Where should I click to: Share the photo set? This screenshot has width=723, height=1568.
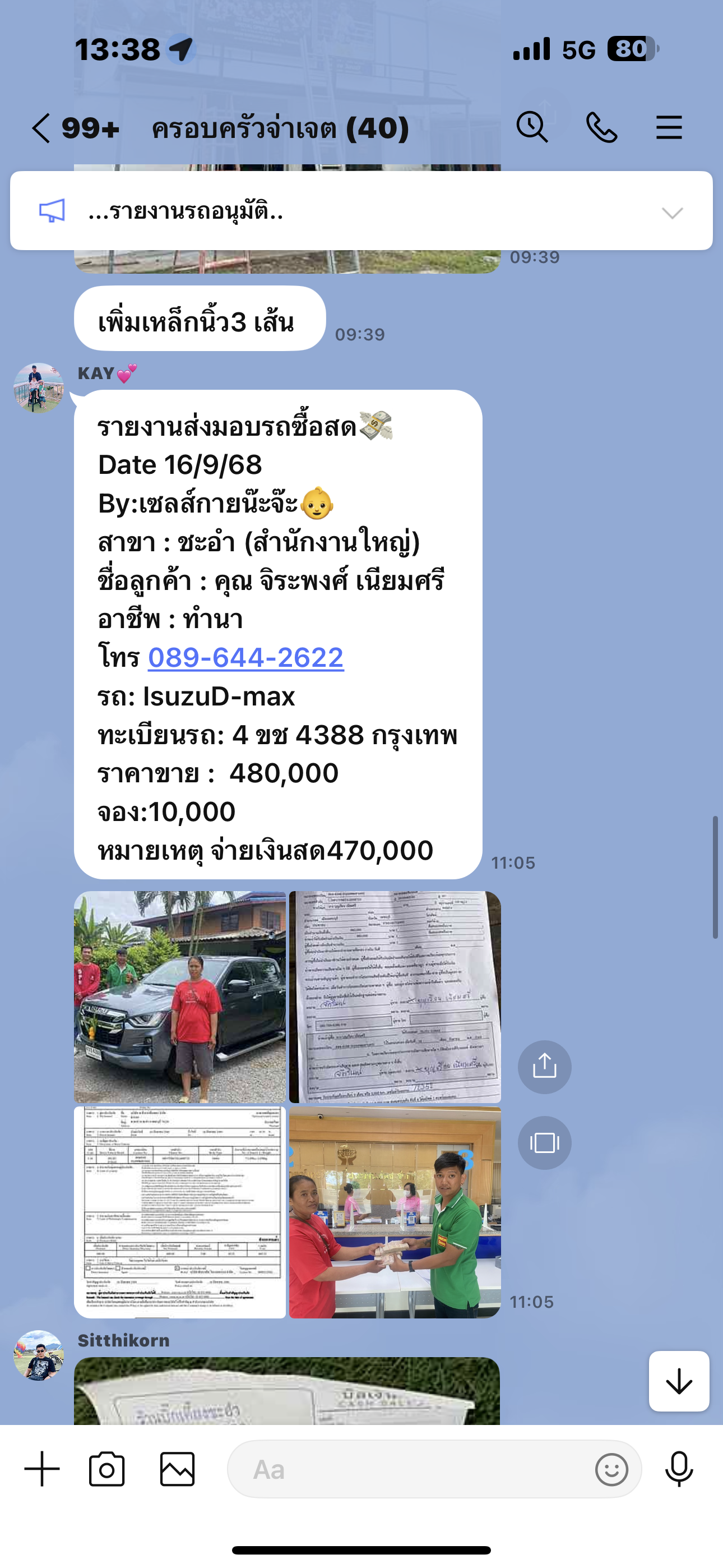[x=544, y=1067]
